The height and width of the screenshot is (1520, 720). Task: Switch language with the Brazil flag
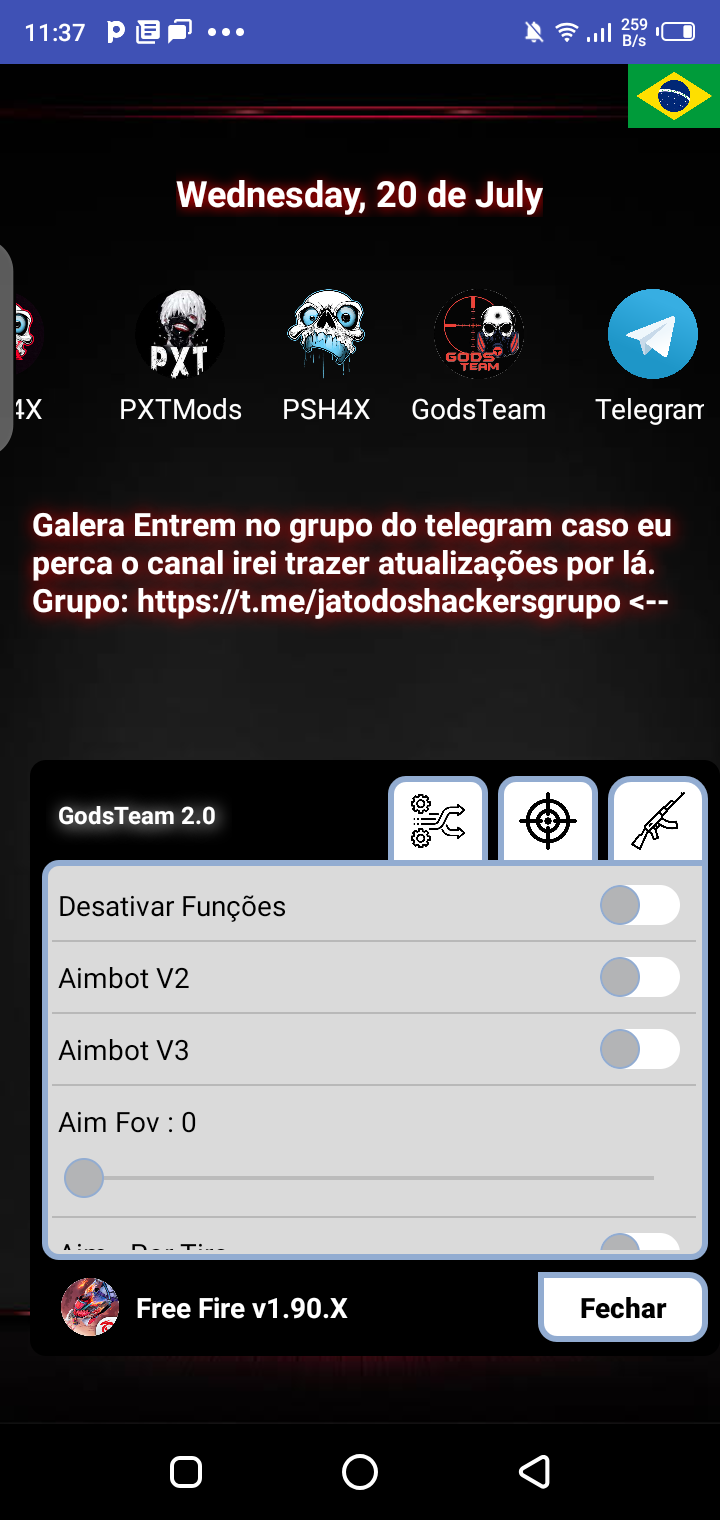(673, 97)
